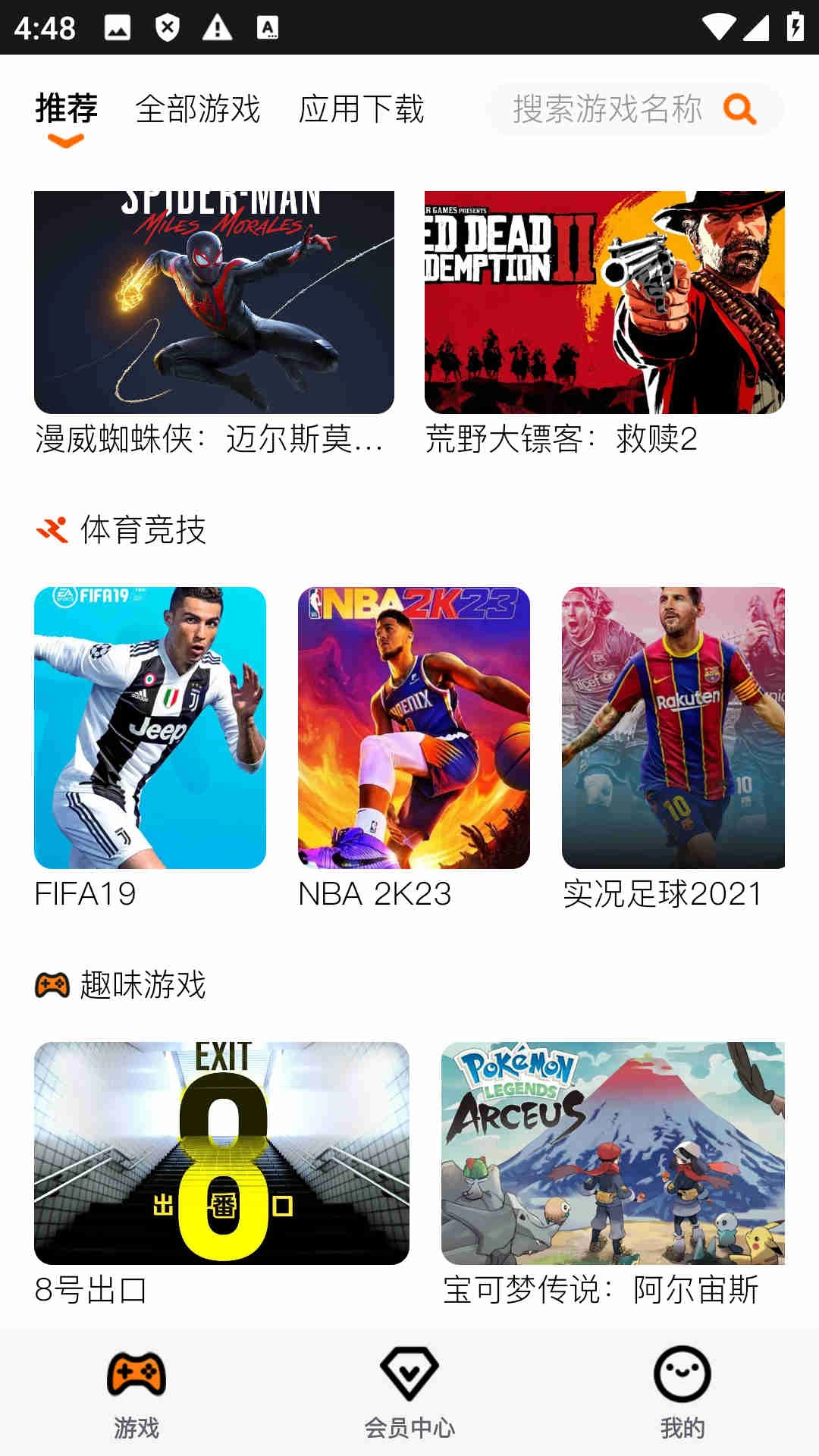Screen dimensions: 819x1456
Task: Click the battery indicator in status bar
Action: [x=795, y=26]
